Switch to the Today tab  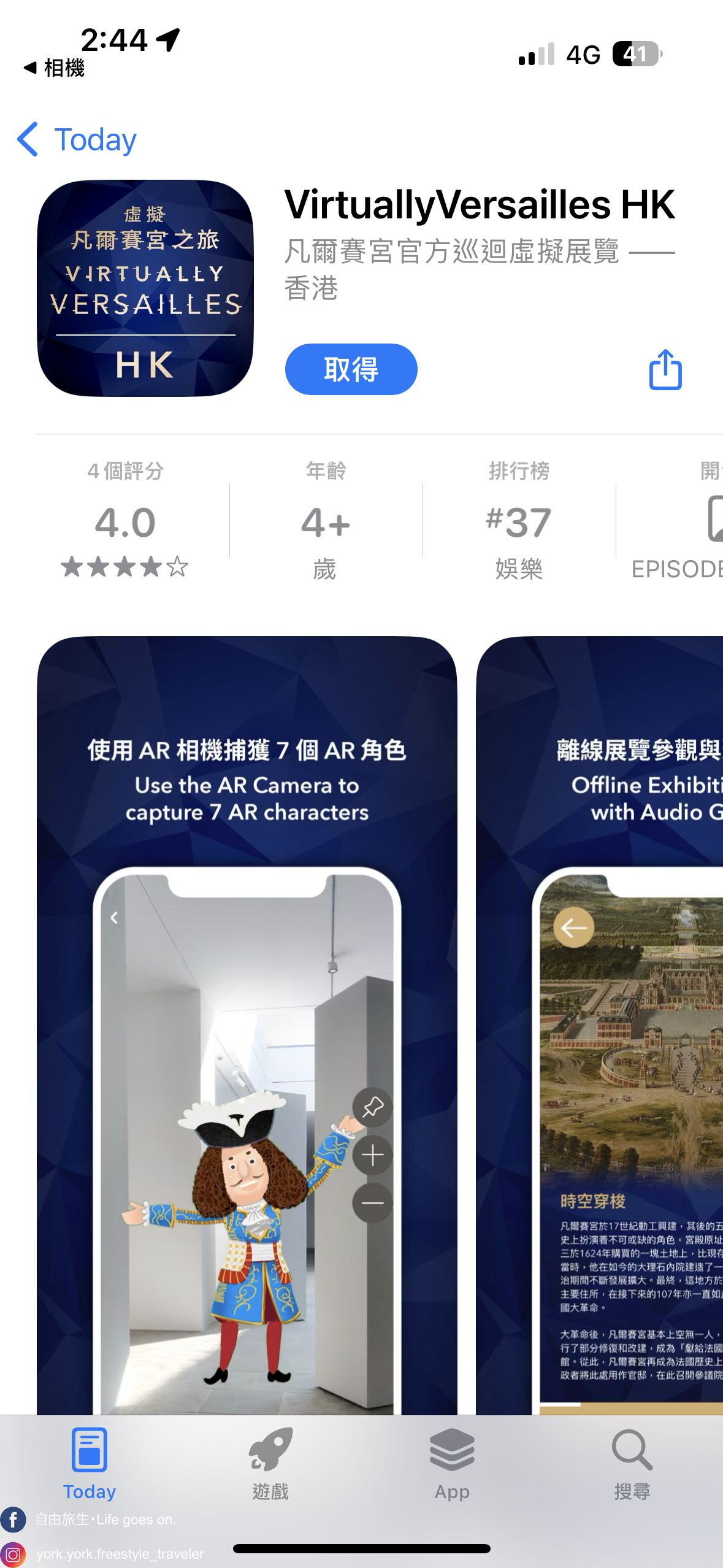coord(90,1463)
